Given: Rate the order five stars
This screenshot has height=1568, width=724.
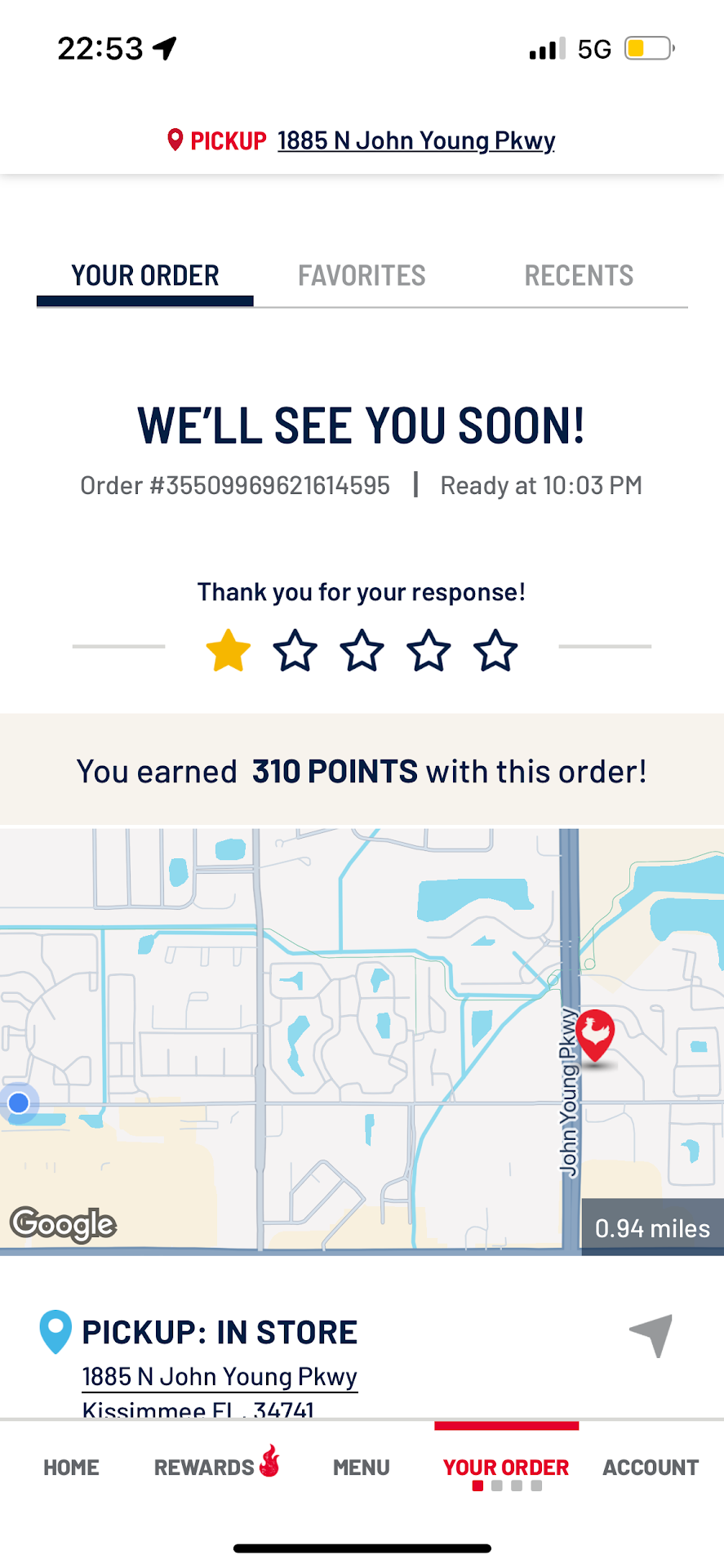Looking at the screenshot, I should [495, 651].
